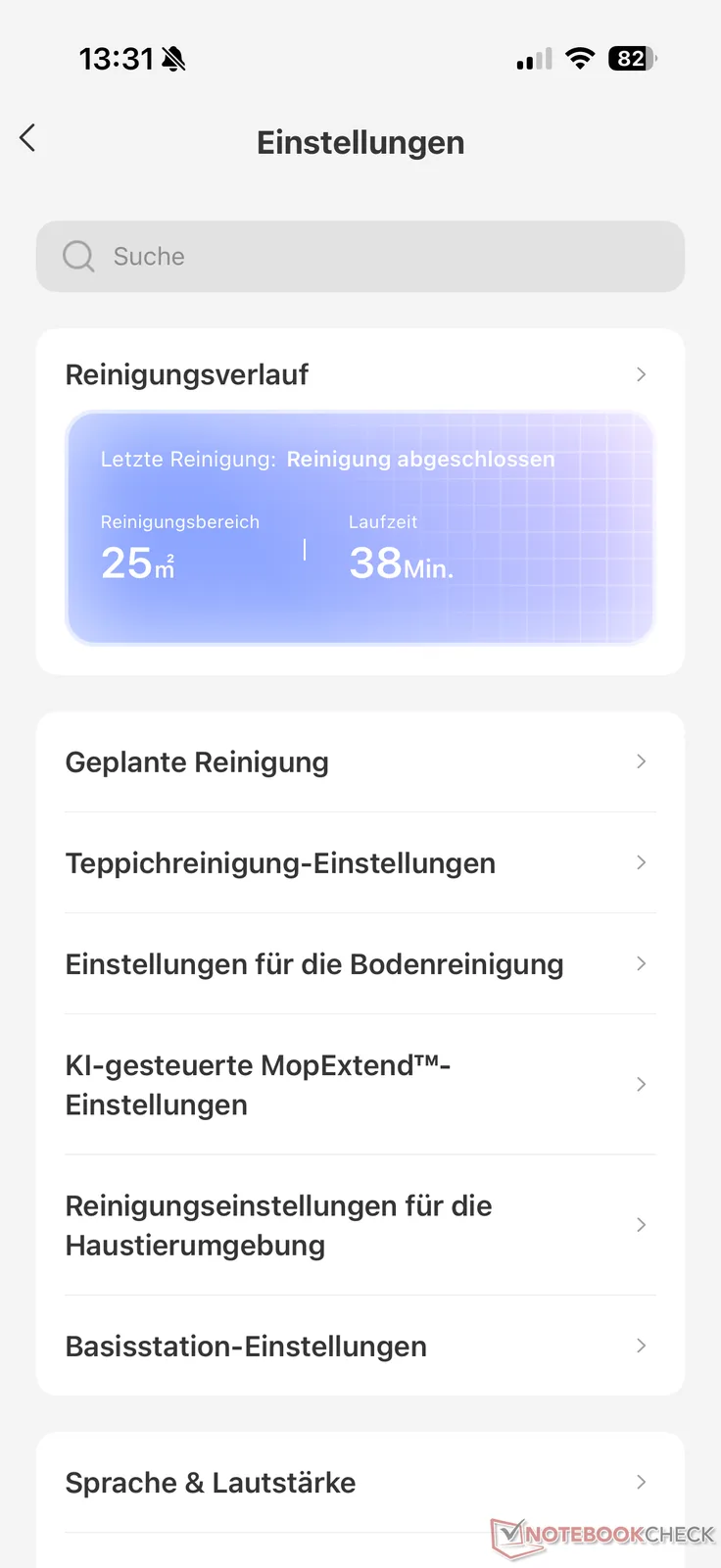Open KI-gesteuerte MopExtend-Einstellungen
Image resolution: width=721 pixels, height=1568 pixels.
click(359, 1085)
